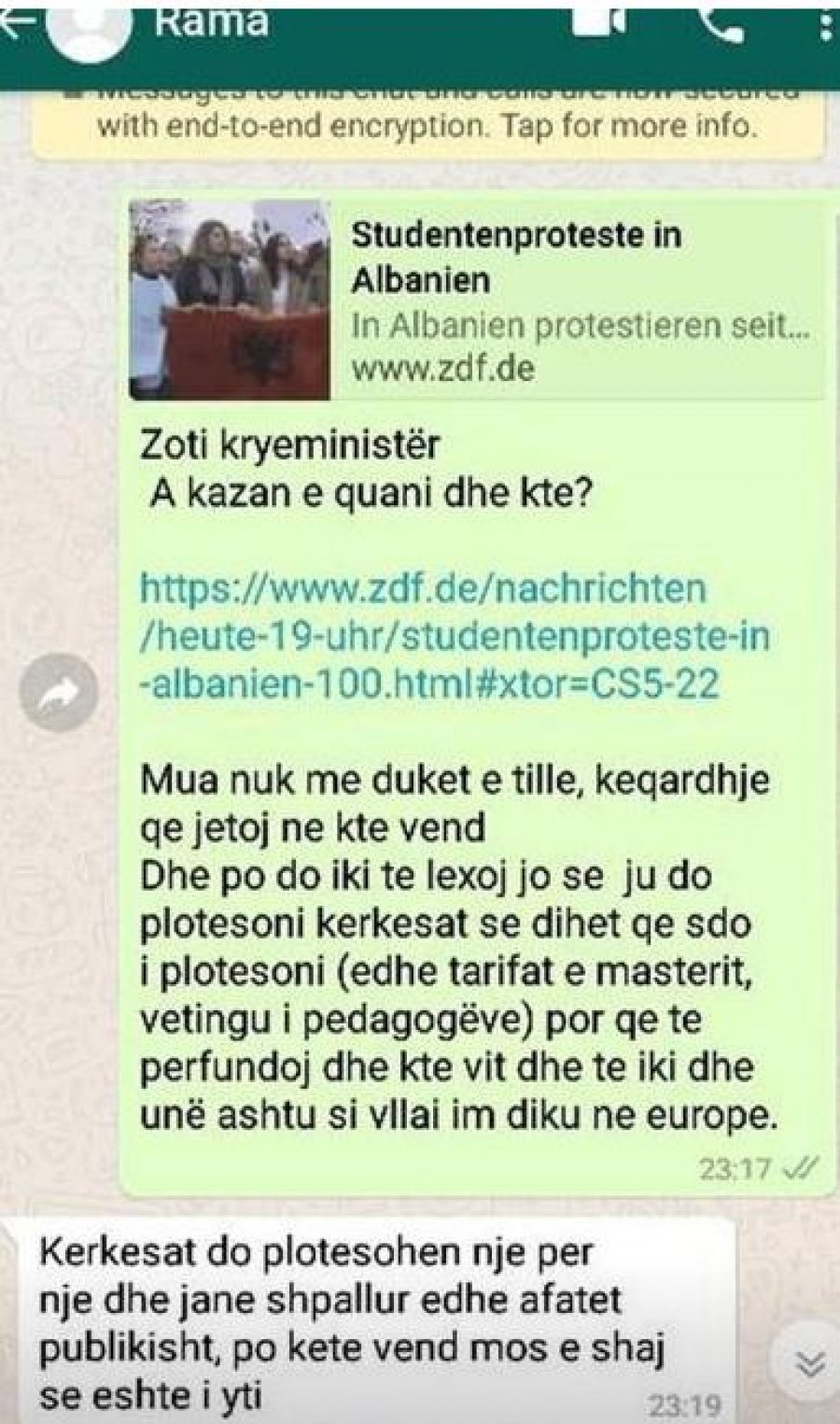840x1424 pixels.
Task: Start a video call with Rama
Action: [599, 22]
